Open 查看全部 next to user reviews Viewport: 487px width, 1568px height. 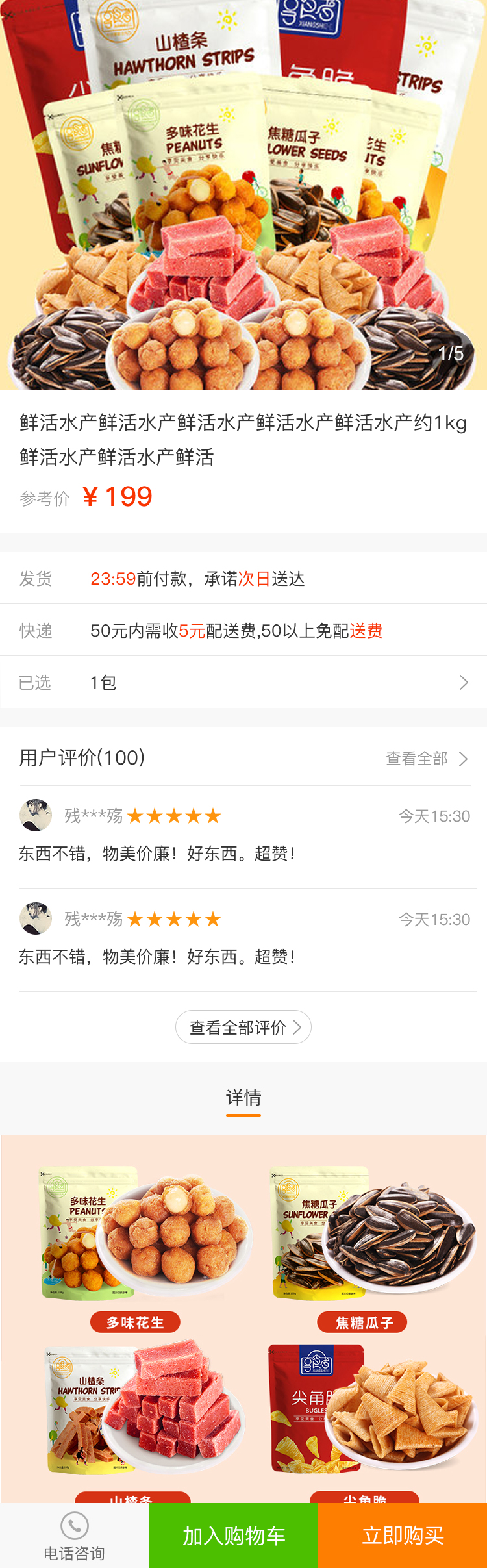pos(427,759)
